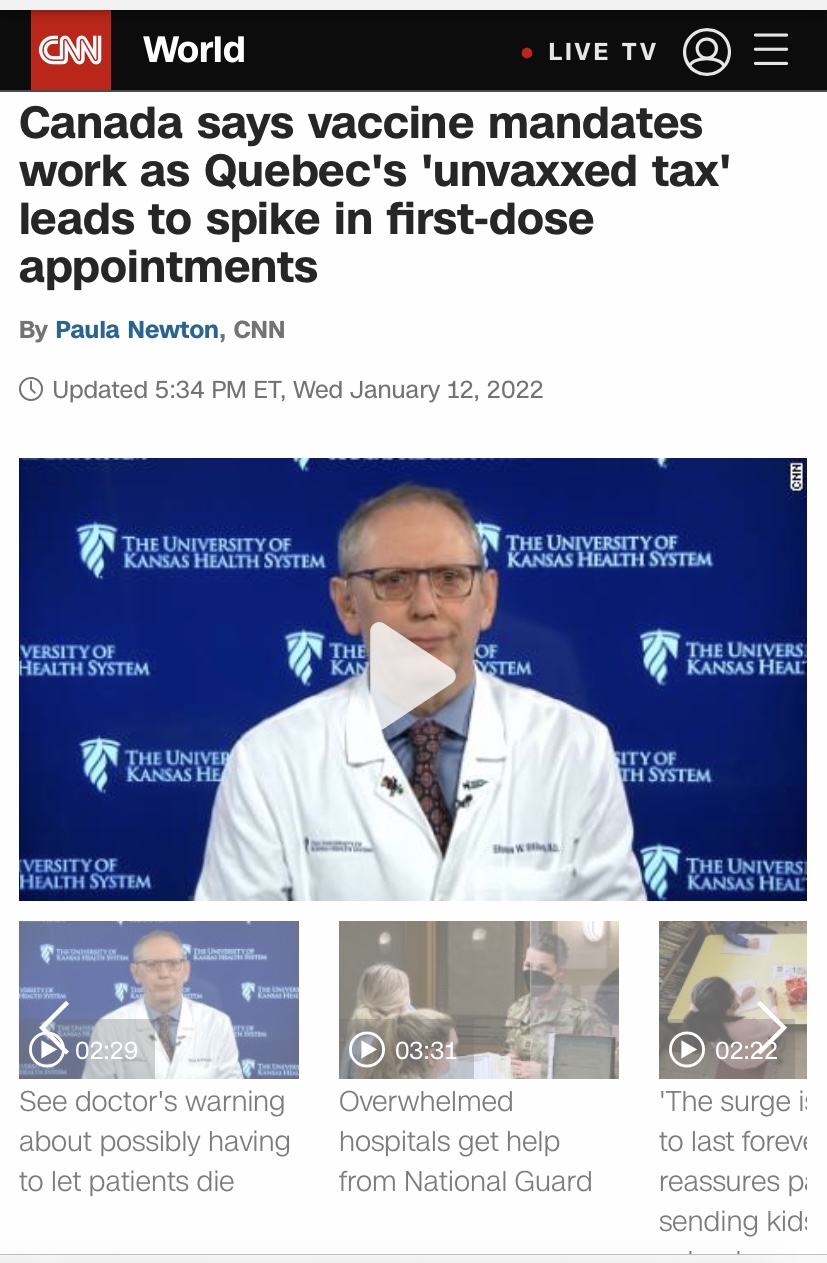Play video about hospitals and National Guard
827x1263 pixels.
478,1000
